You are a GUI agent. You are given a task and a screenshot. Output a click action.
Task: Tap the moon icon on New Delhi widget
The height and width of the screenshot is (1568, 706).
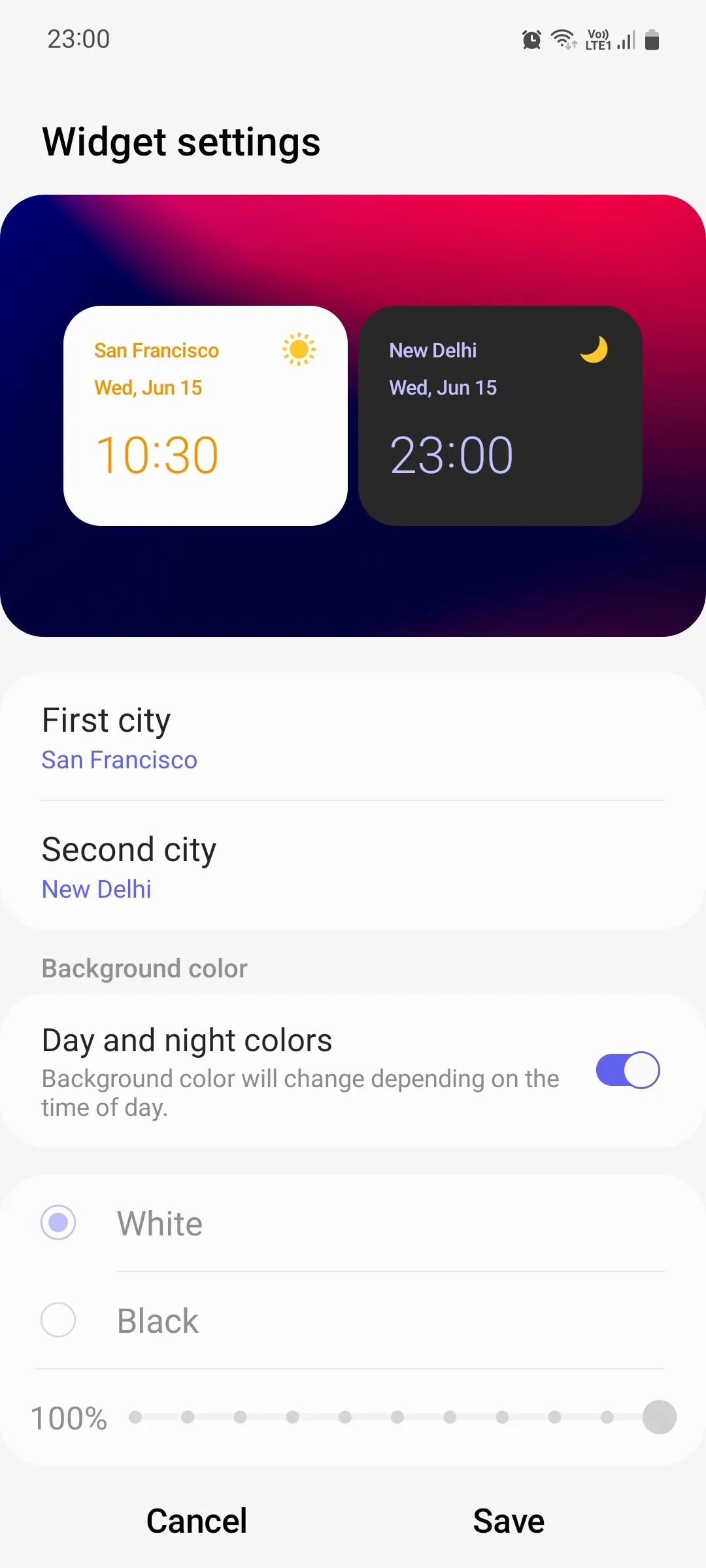(x=592, y=350)
